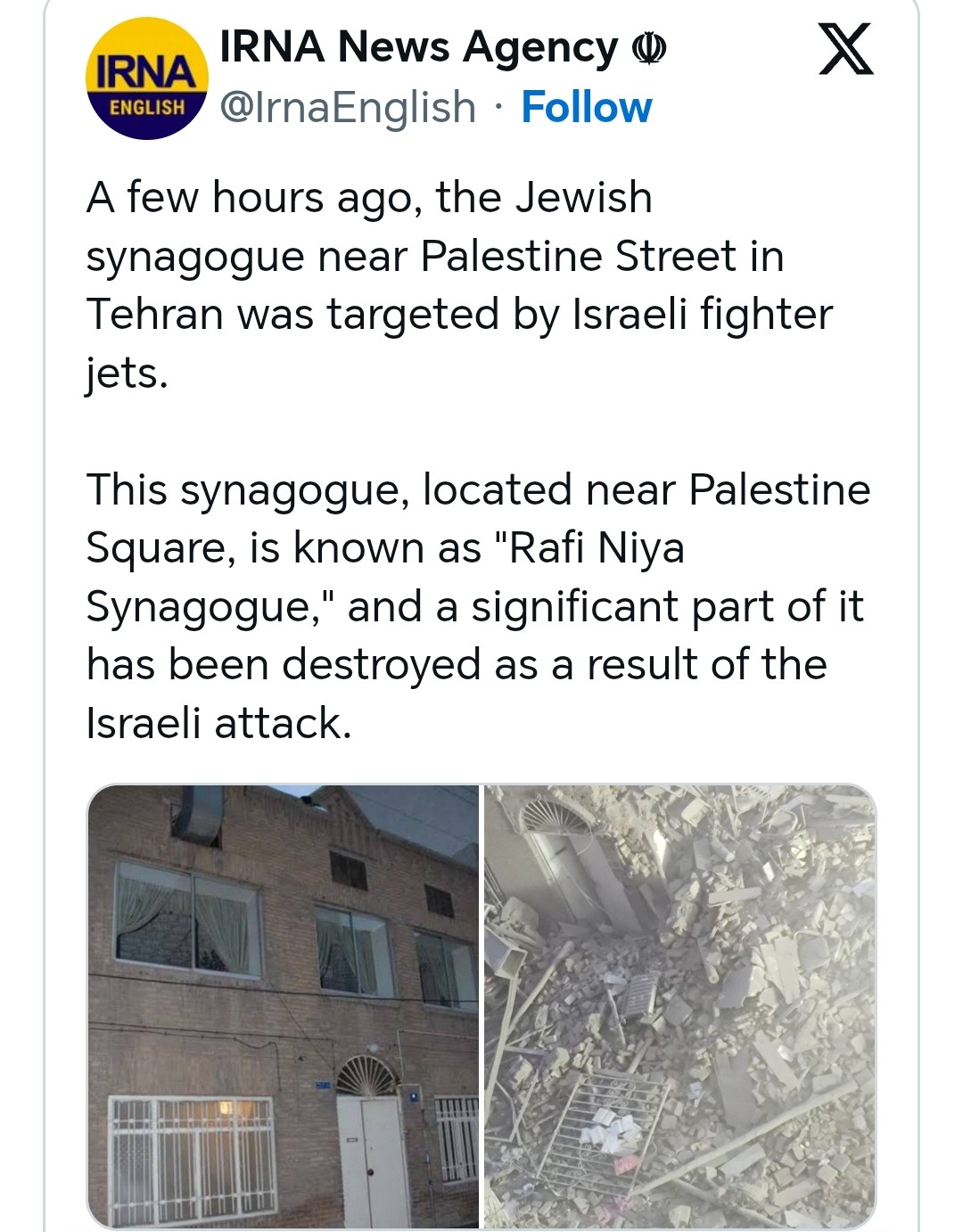963x1232 pixels.
Task: Open IRNA News Agency's profile avatar
Action: (146, 79)
